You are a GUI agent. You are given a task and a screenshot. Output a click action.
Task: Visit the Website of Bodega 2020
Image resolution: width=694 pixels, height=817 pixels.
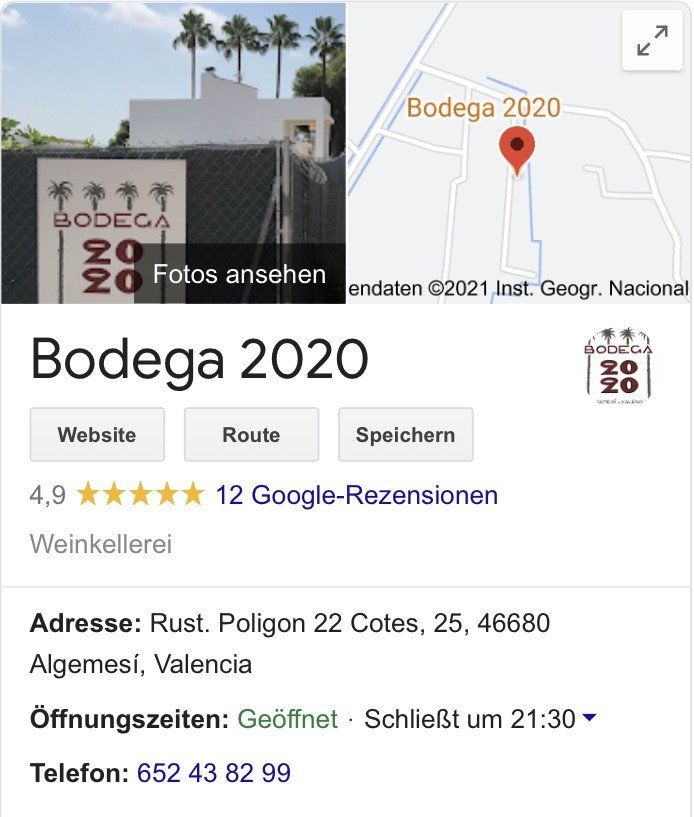tap(97, 435)
